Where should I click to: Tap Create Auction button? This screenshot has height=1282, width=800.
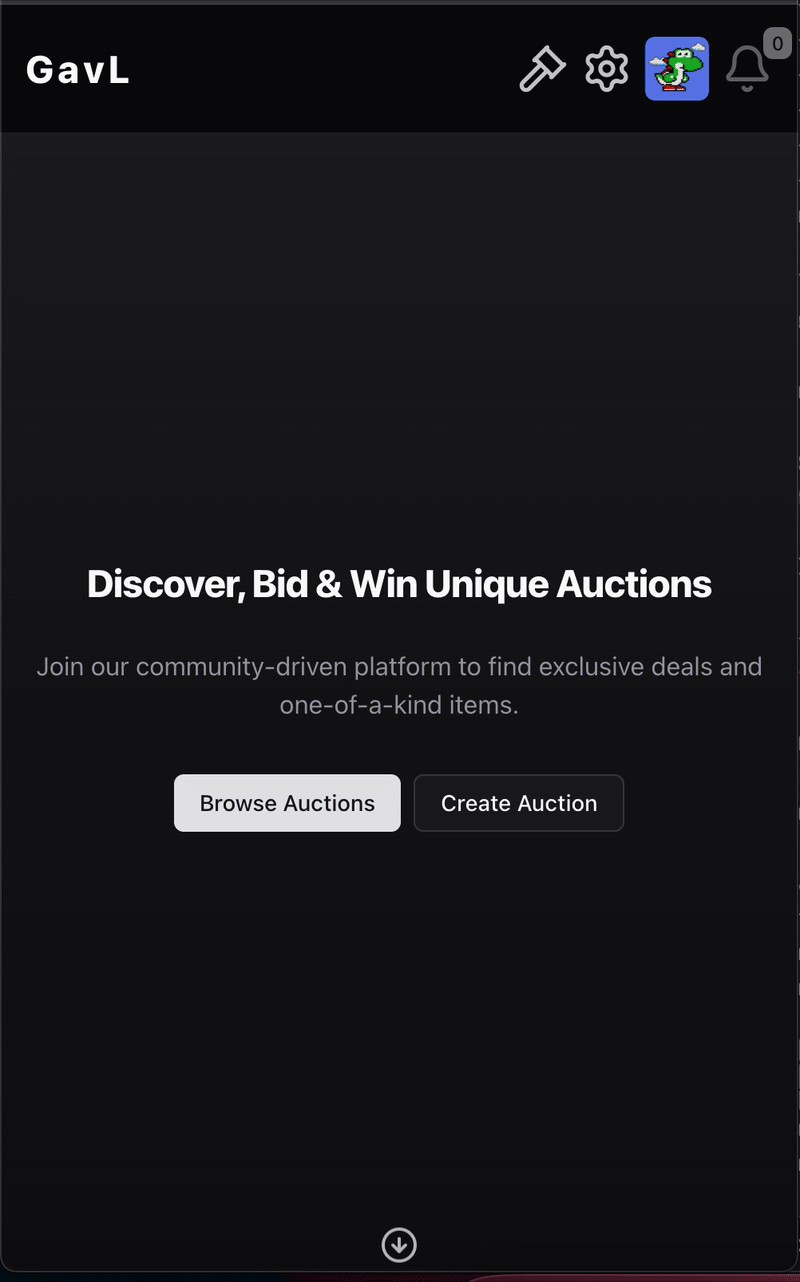tap(519, 803)
